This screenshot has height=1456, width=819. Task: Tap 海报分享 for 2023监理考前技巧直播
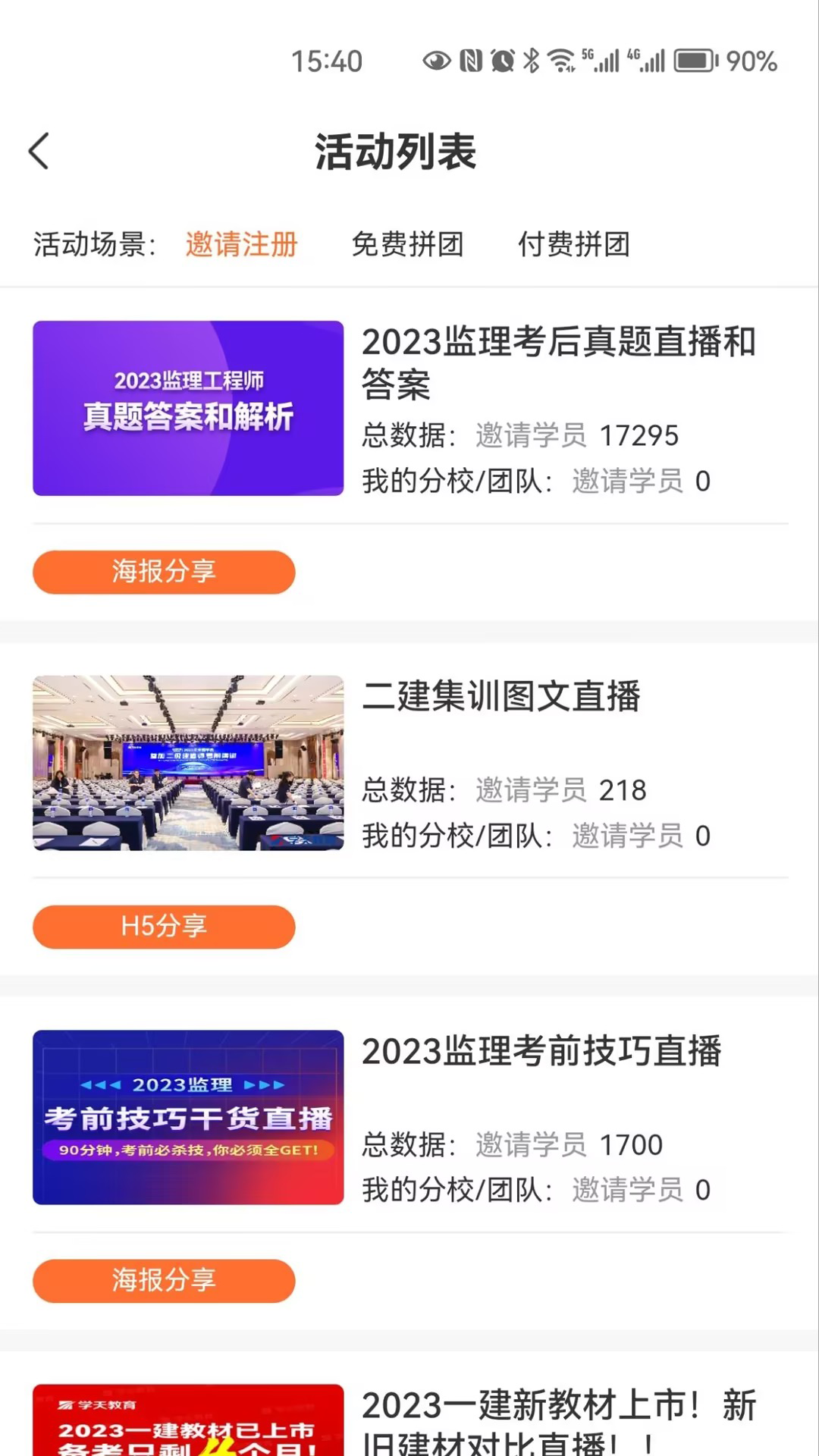(164, 1281)
